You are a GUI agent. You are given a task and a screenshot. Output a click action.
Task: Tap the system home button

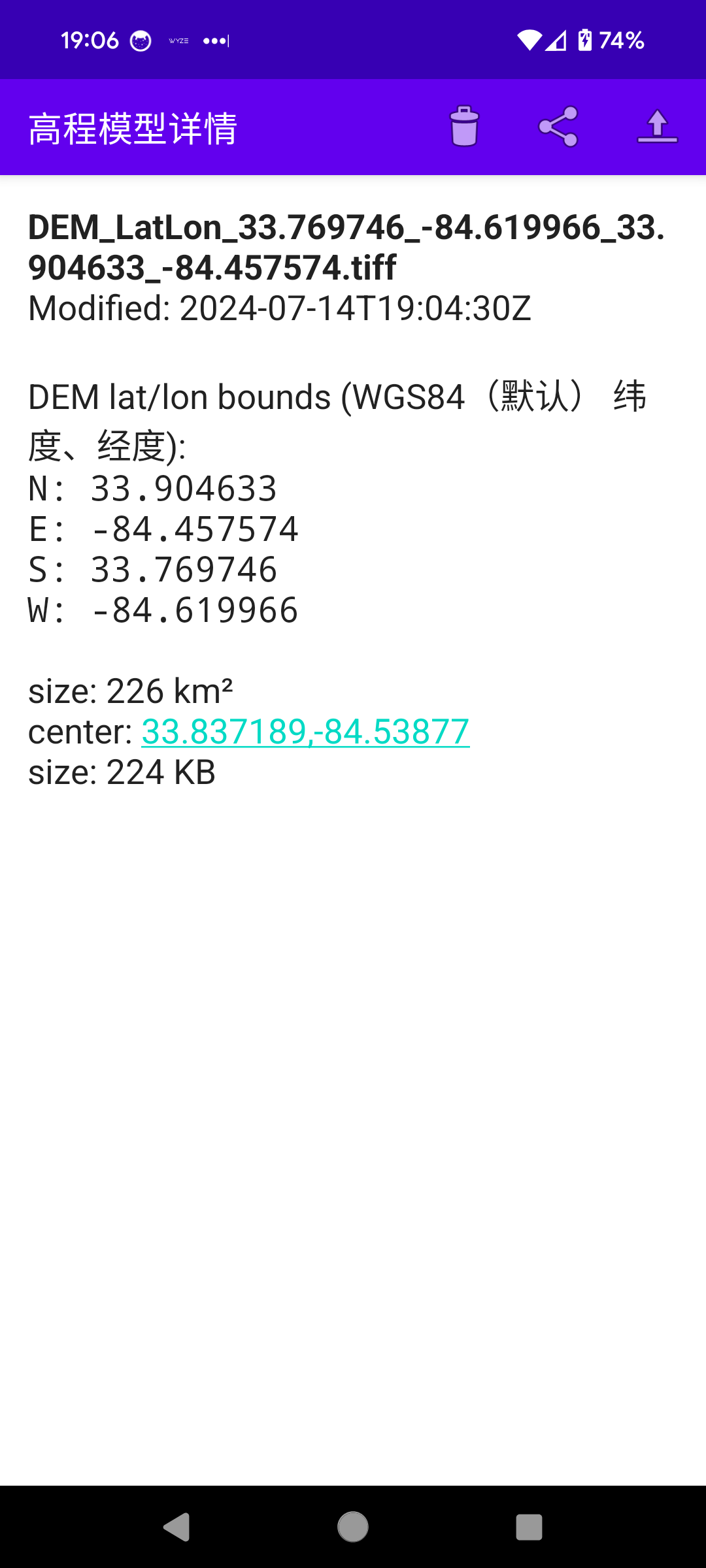coord(353,1527)
